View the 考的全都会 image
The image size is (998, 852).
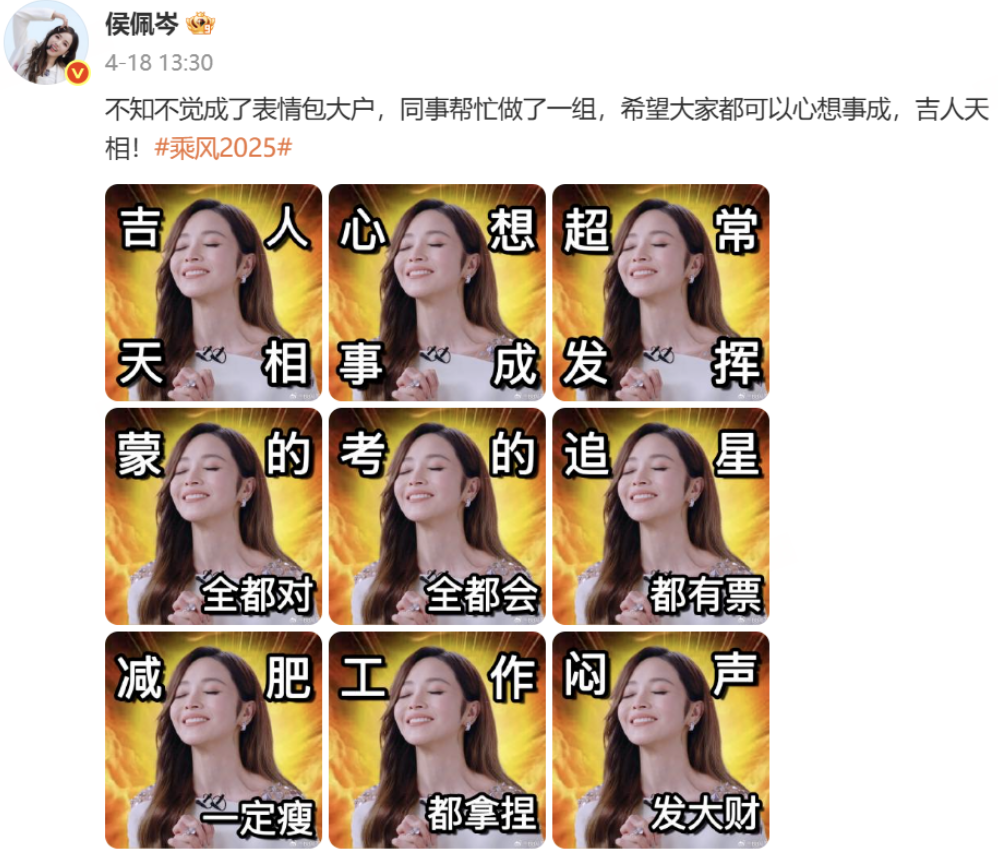437,516
